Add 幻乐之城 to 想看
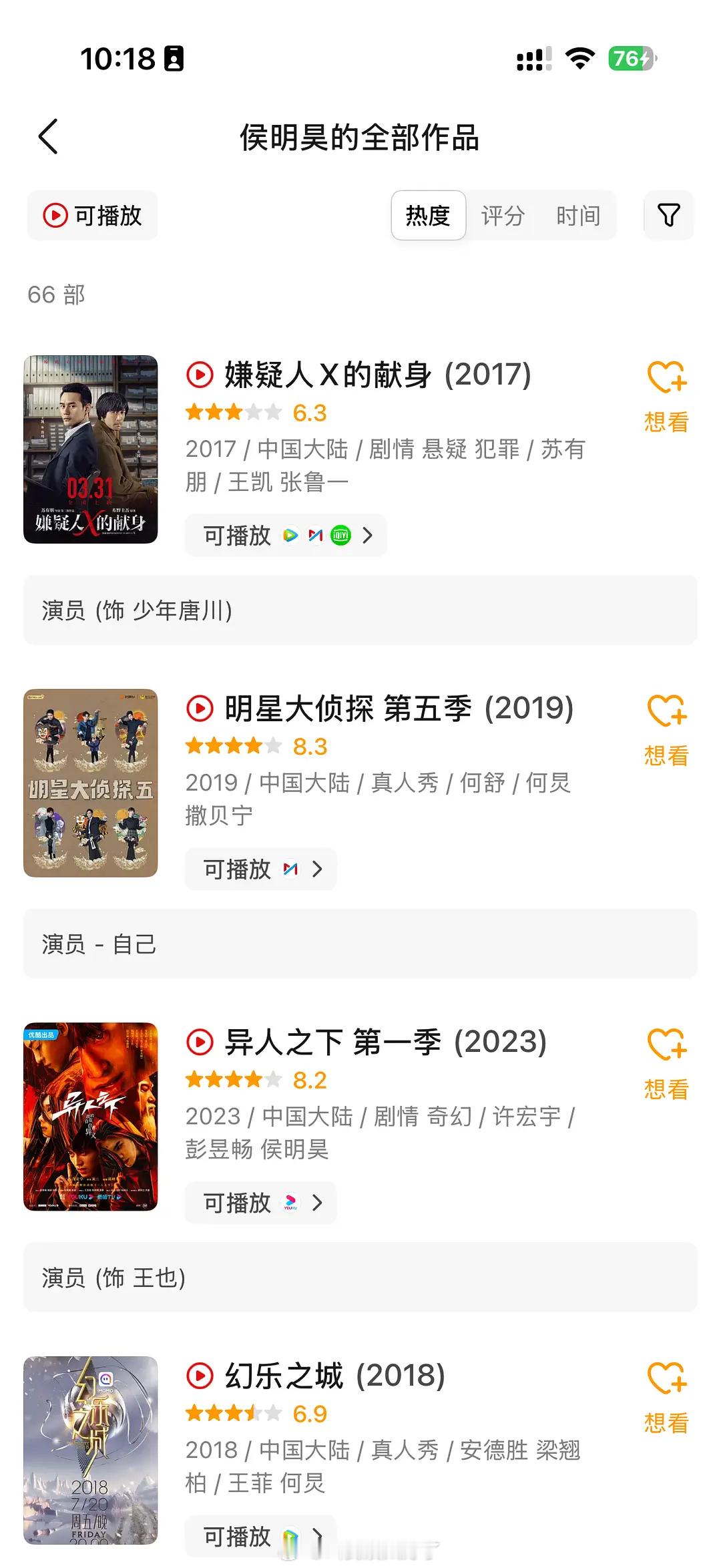Image resolution: width=721 pixels, height=1568 pixels. pyautogui.click(x=666, y=1397)
